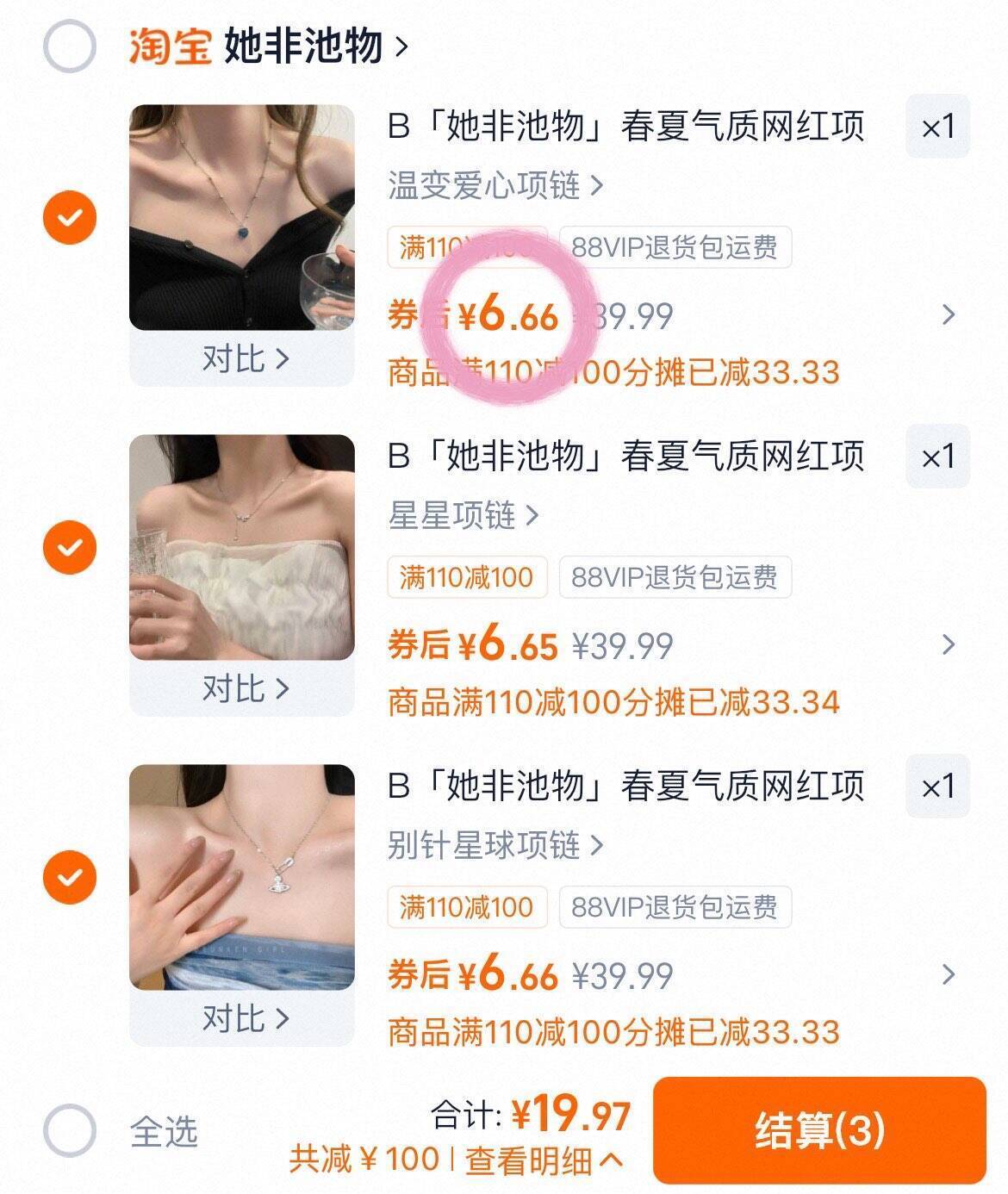Image resolution: width=1008 pixels, height=1194 pixels.
Task: Uncheck the 温变爱心项链 item
Action: point(70,216)
